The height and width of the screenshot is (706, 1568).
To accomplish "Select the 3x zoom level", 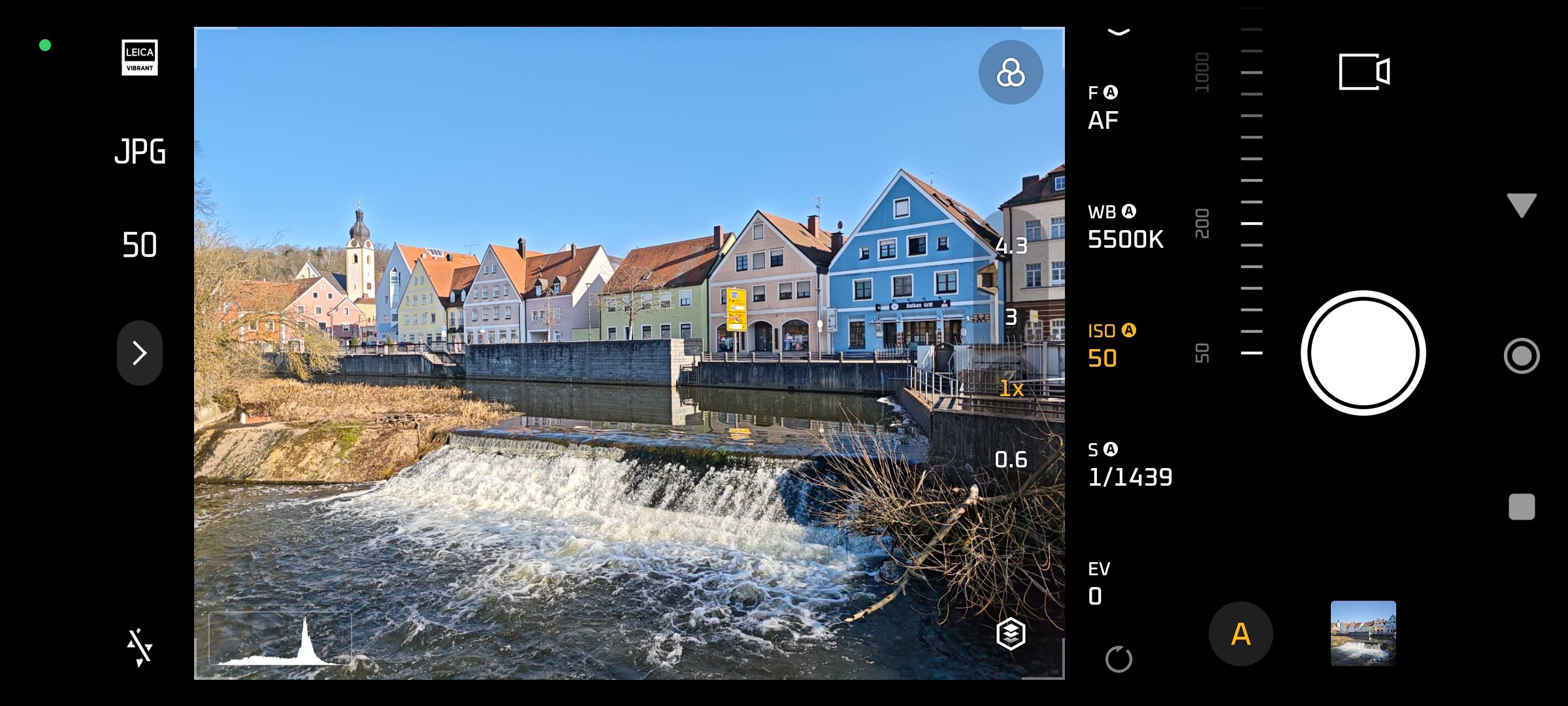I will [1011, 317].
